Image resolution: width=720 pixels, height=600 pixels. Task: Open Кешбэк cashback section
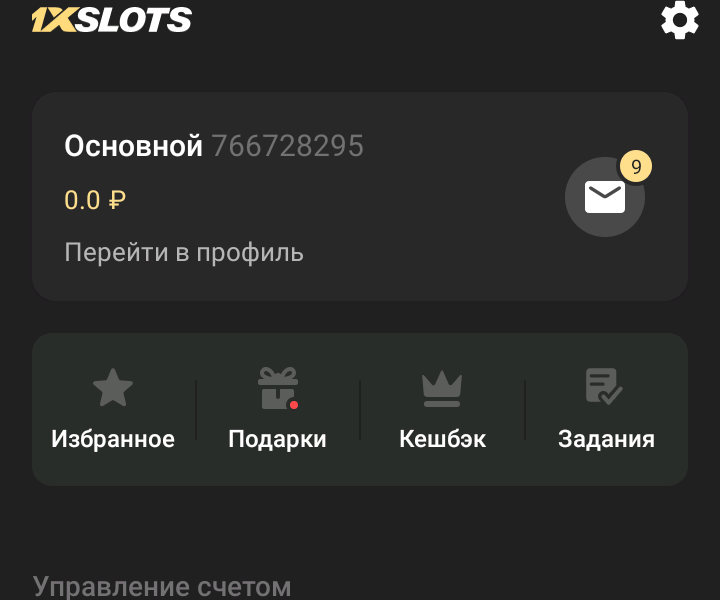pos(442,410)
